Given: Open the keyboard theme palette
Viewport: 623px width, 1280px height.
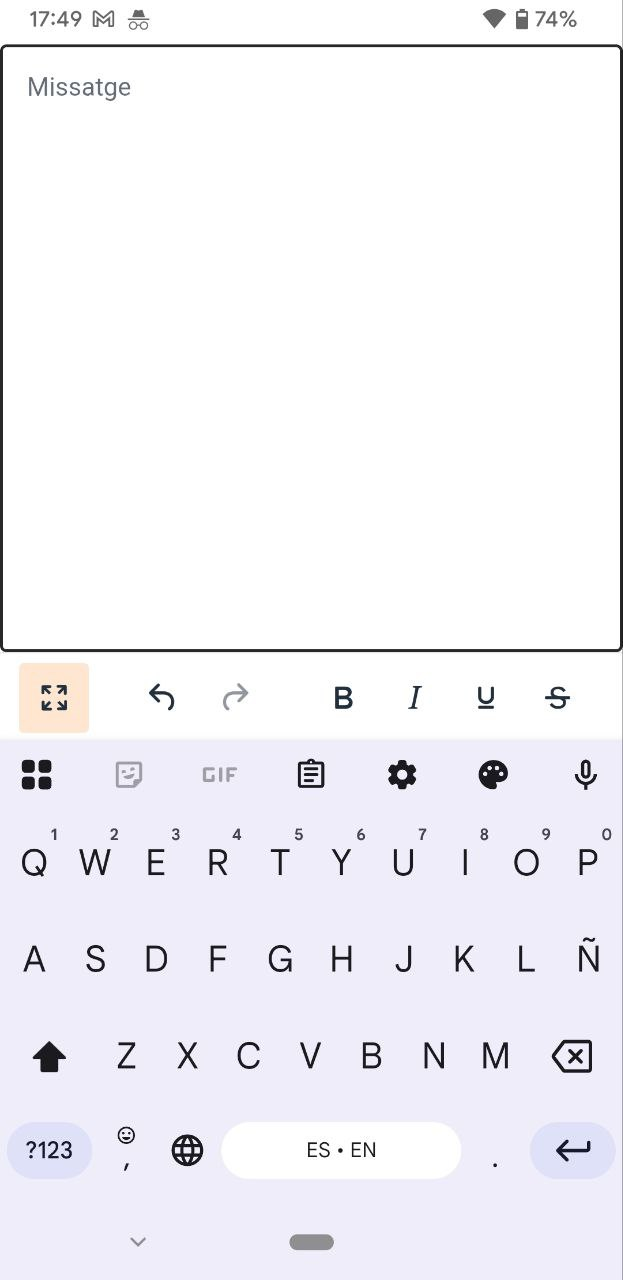Looking at the screenshot, I should click(x=493, y=774).
